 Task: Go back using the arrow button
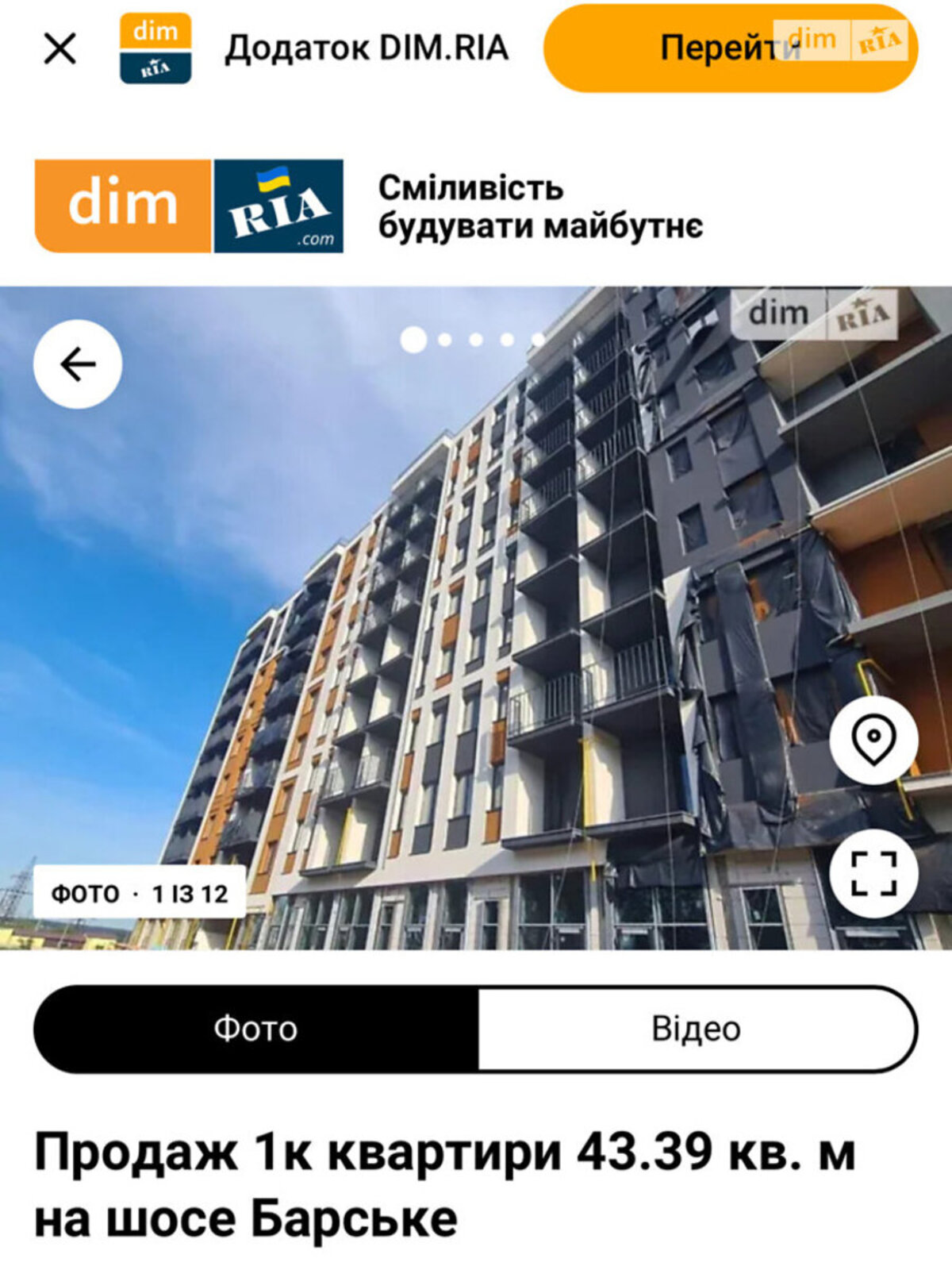(78, 364)
